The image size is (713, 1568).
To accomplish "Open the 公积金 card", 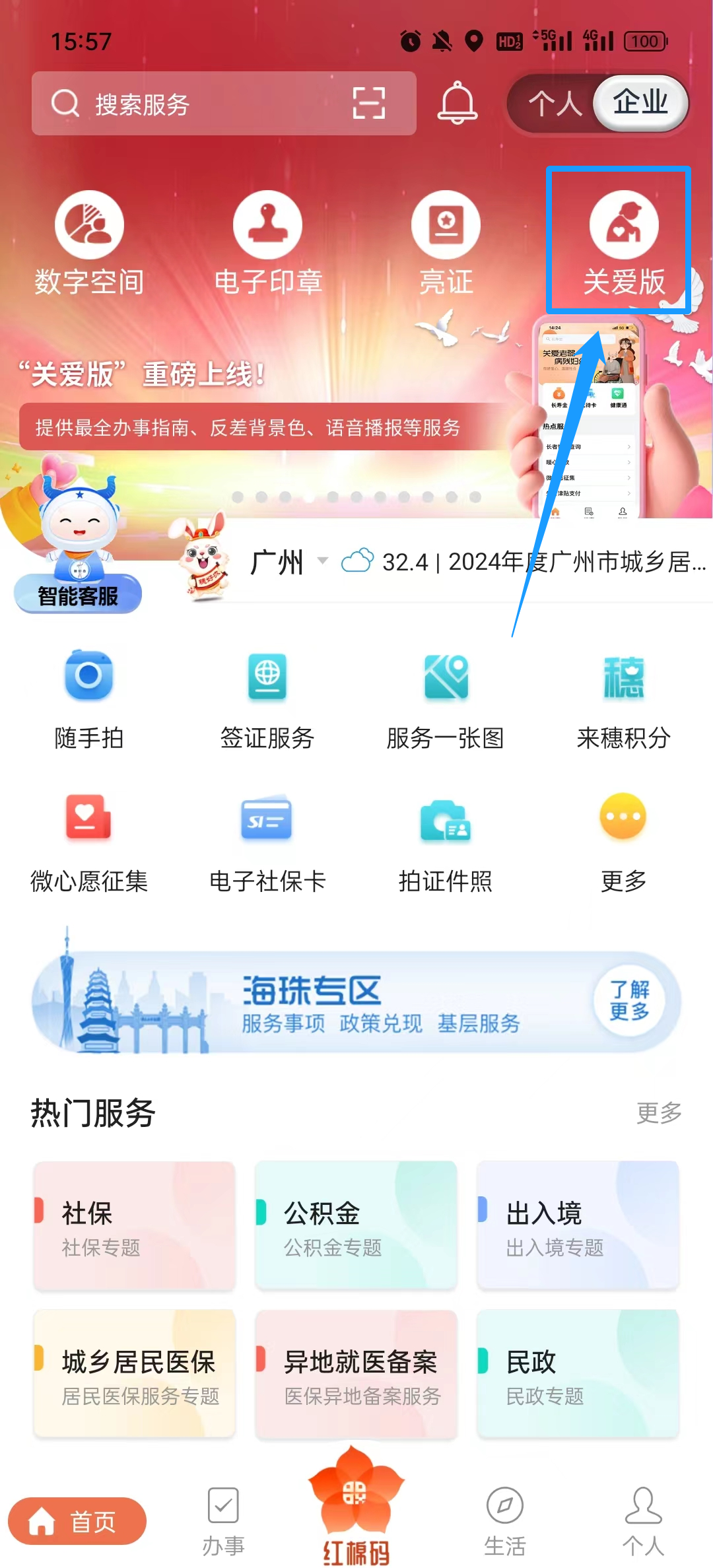I will pos(356,1225).
